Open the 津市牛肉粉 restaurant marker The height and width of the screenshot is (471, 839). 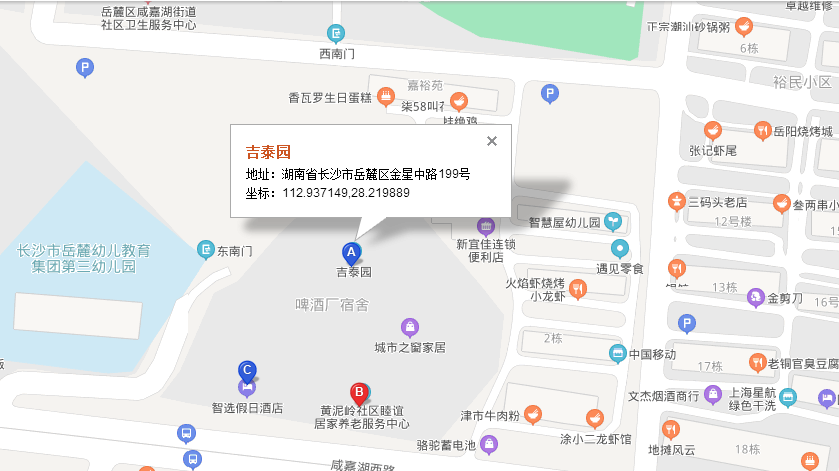pos(532,413)
